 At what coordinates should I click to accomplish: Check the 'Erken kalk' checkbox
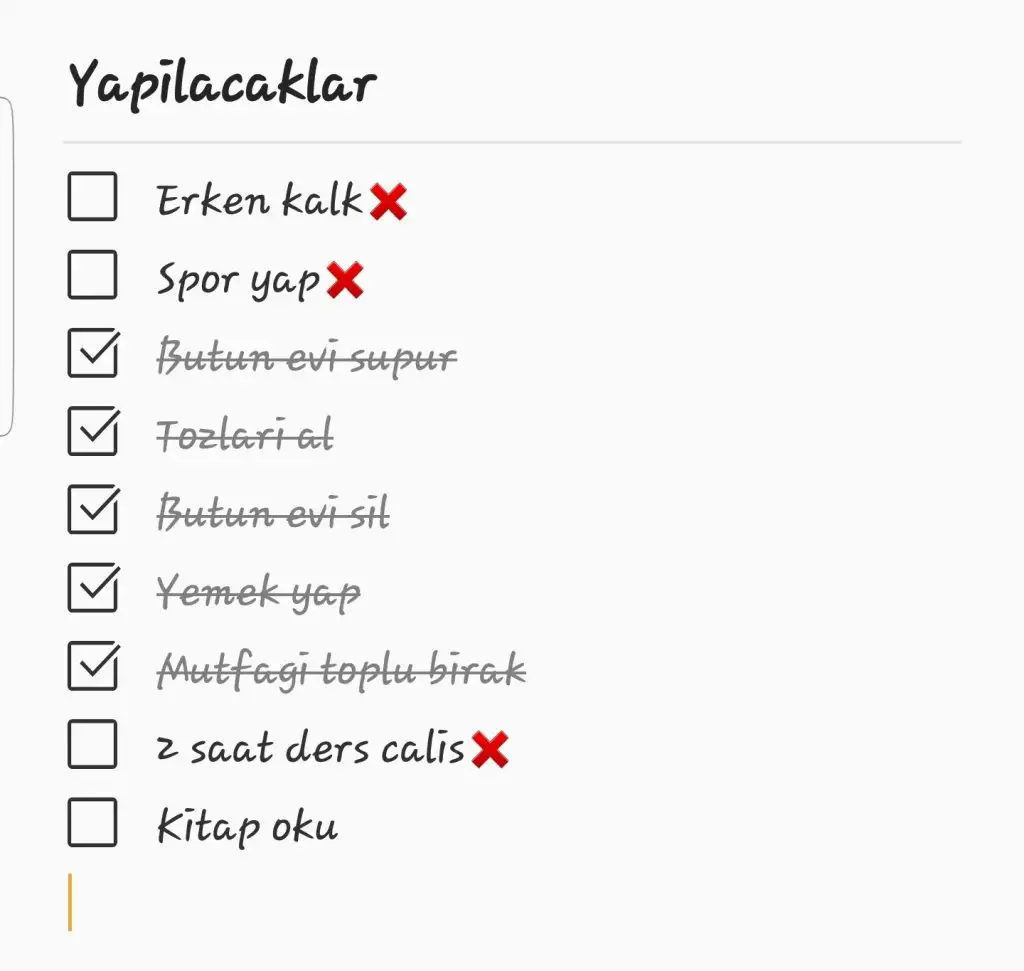pyautogui.click(x=92, y=197)
